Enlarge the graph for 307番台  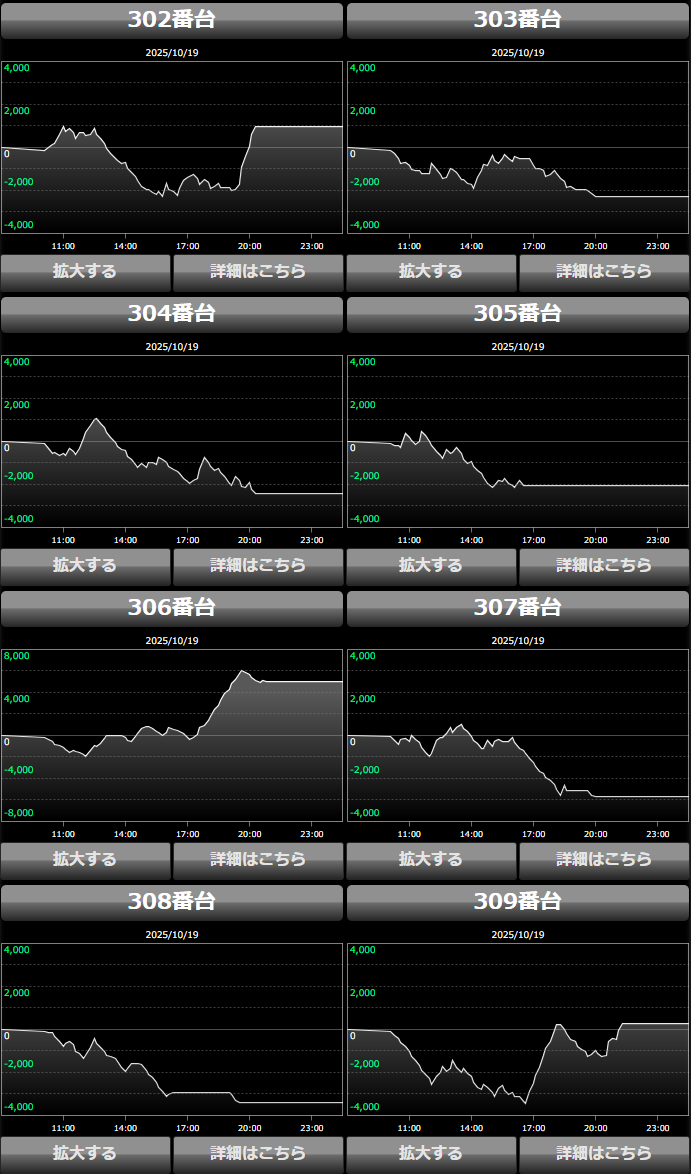(x=431, y=859)
